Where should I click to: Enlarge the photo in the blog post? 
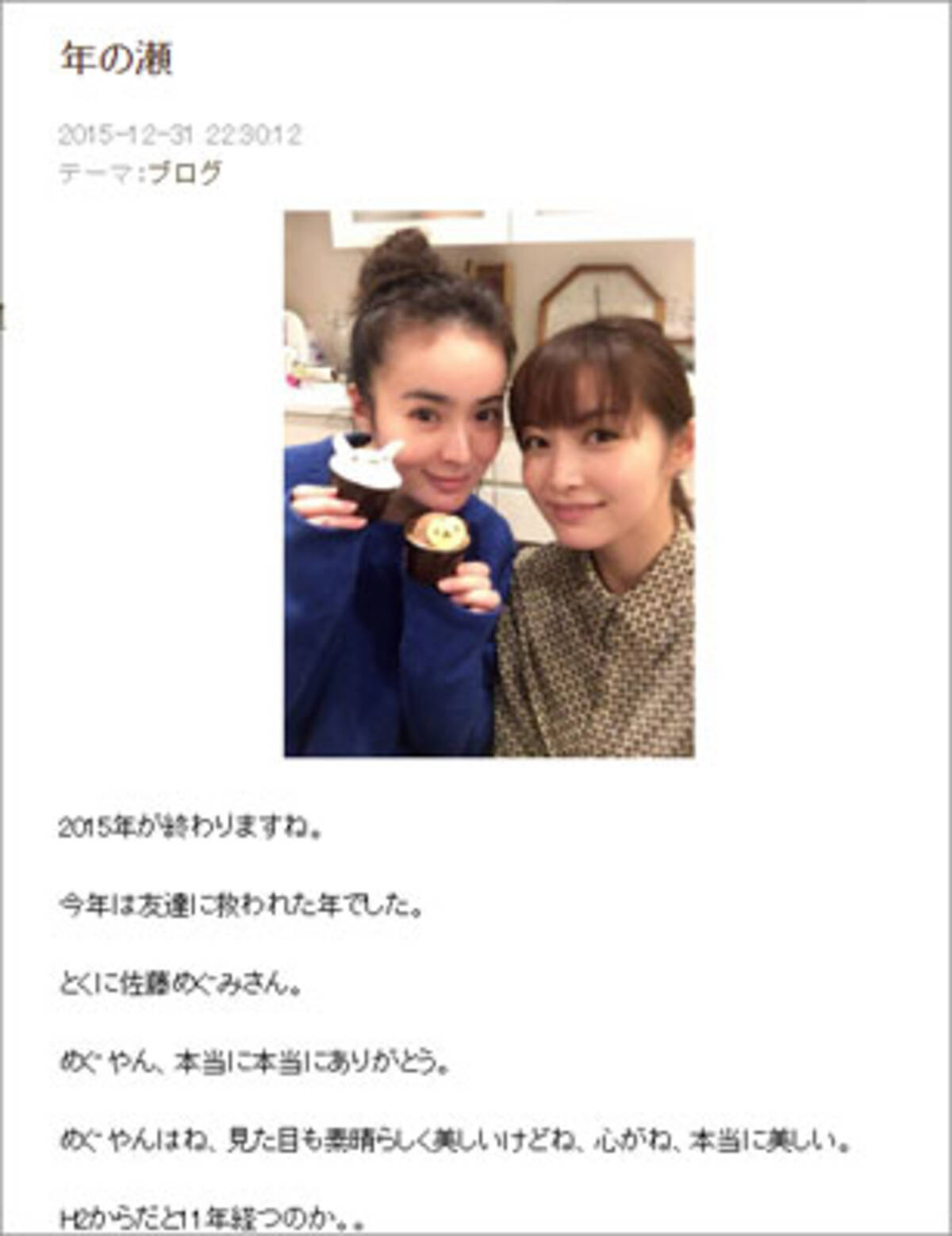(x=489, y=483)
